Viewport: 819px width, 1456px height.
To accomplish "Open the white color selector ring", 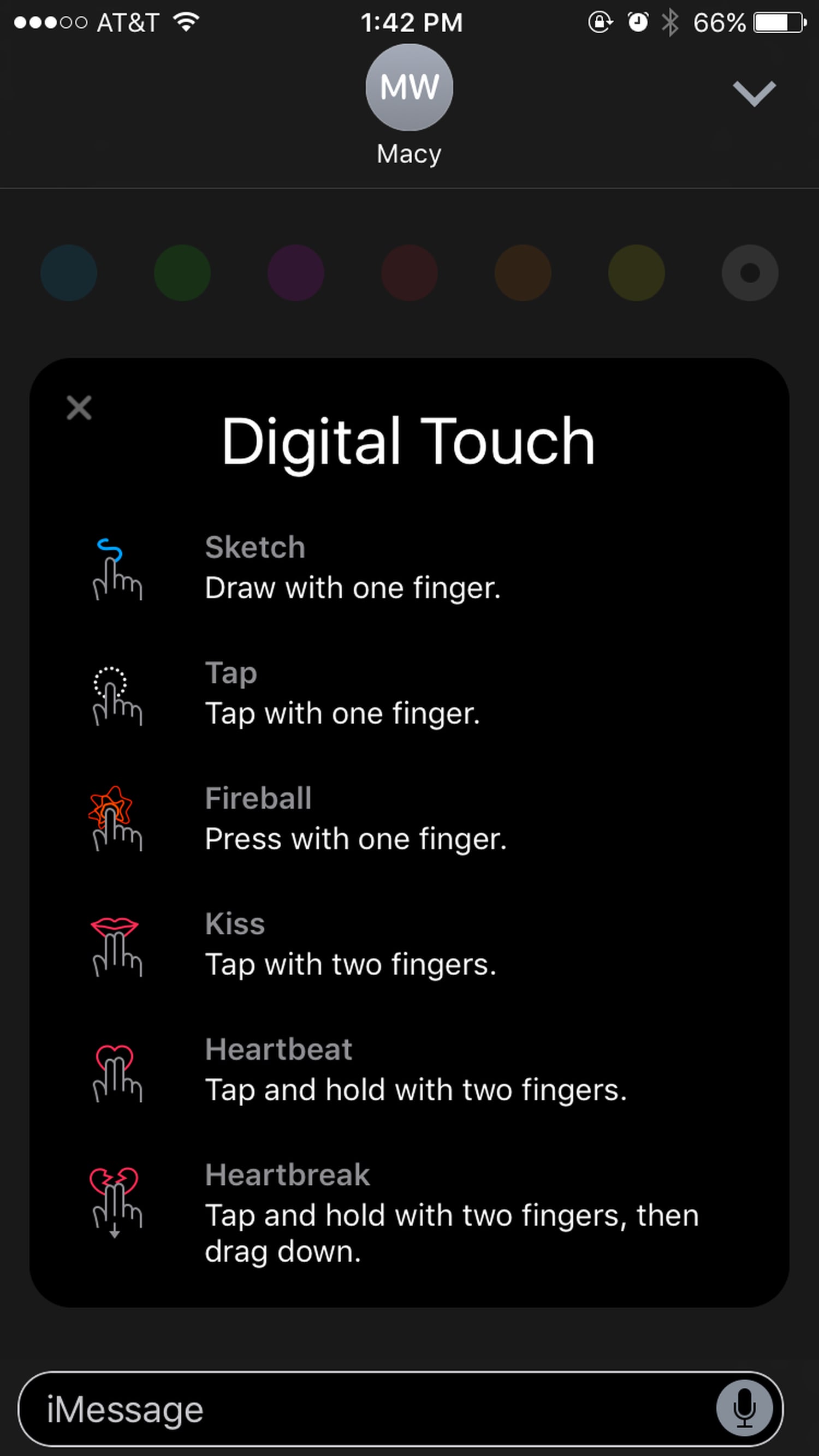I will click(x=750, y=272).
